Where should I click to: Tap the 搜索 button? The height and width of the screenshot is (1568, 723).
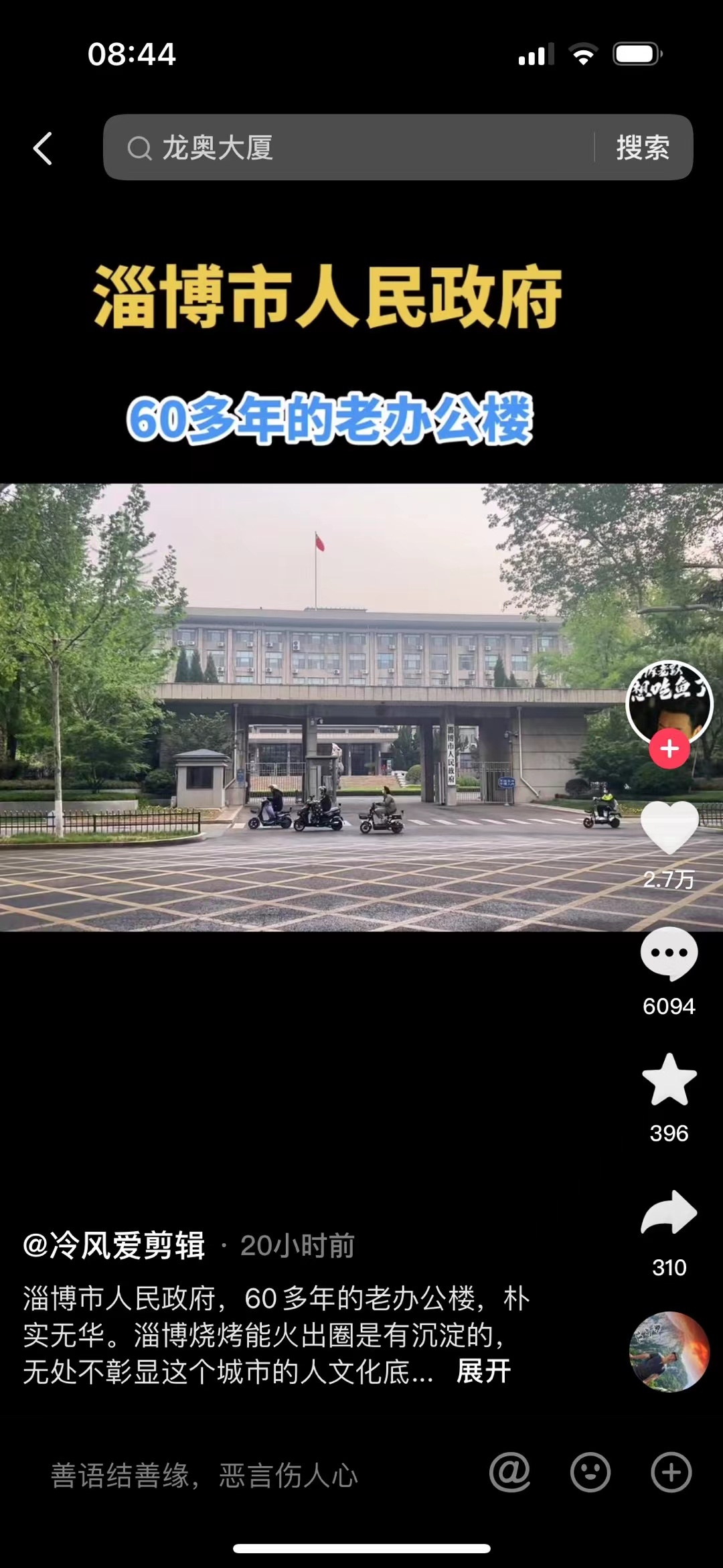(x=643, y=147)
